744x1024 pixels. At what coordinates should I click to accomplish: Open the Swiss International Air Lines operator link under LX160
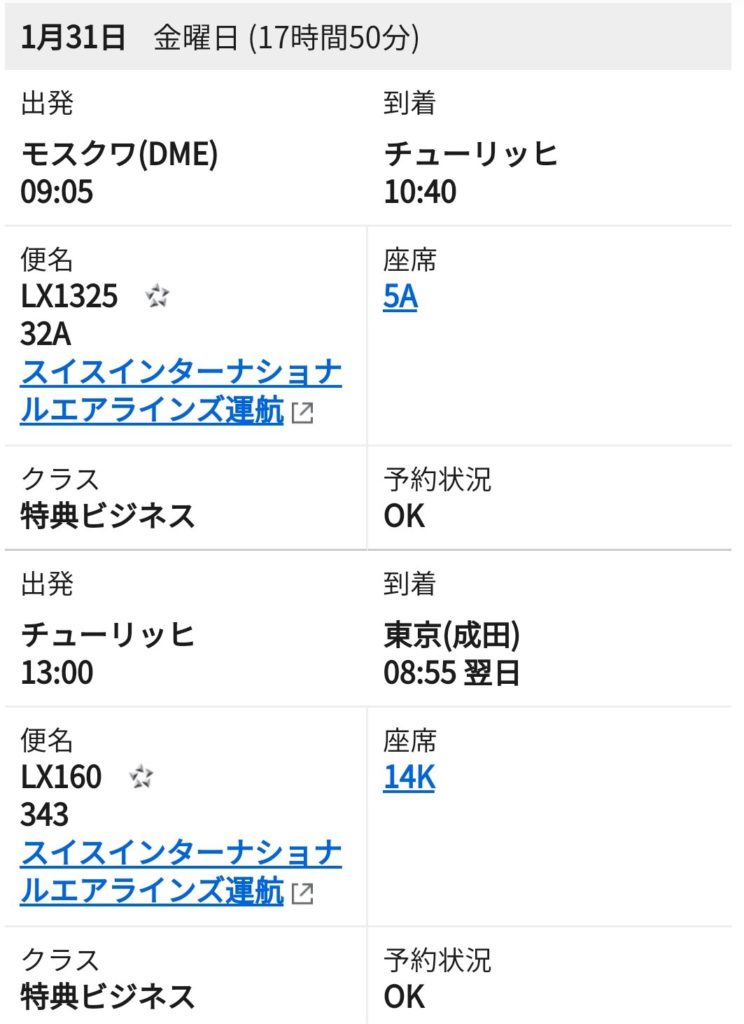pos(180,872)
